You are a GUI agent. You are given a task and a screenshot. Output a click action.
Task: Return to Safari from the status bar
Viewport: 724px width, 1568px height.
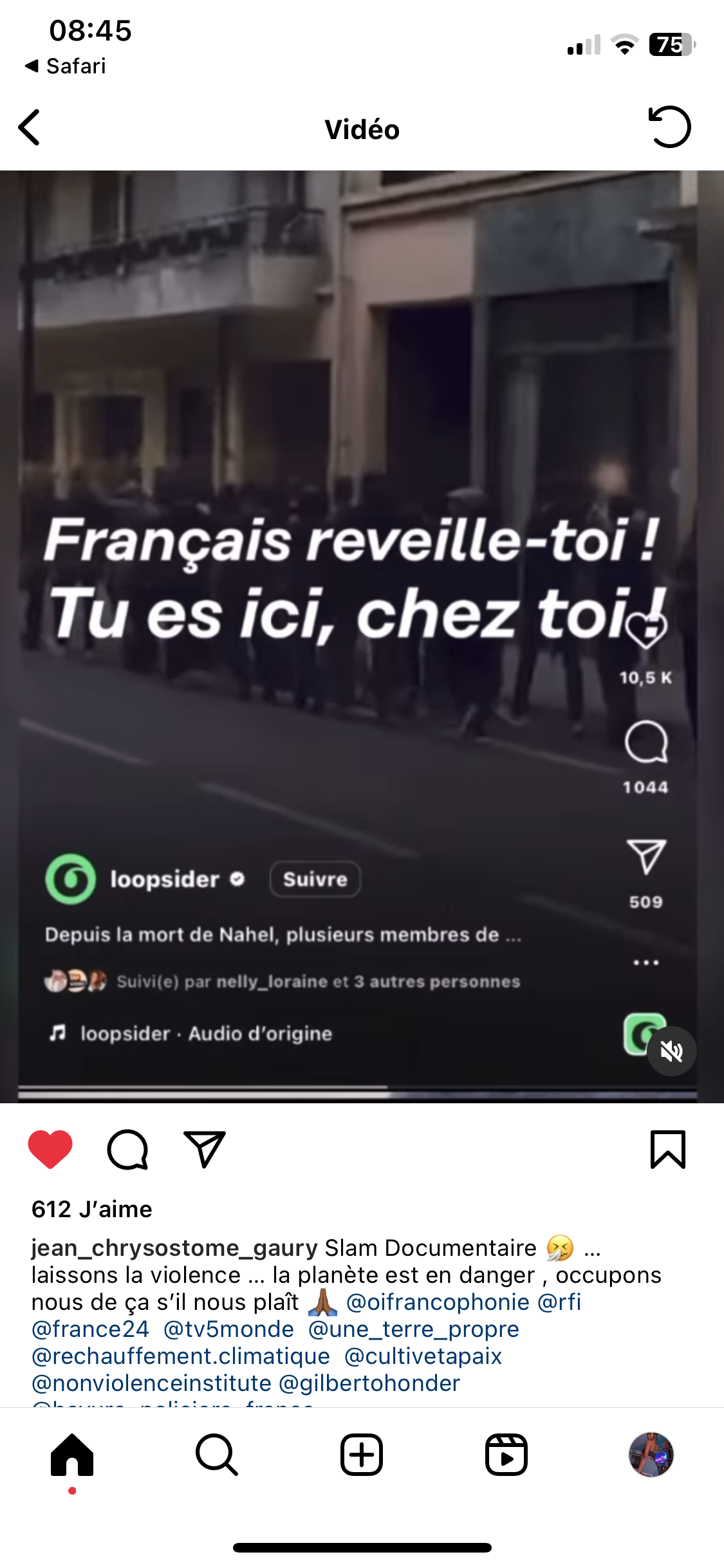pyautogui.click(x=66, y=66)
